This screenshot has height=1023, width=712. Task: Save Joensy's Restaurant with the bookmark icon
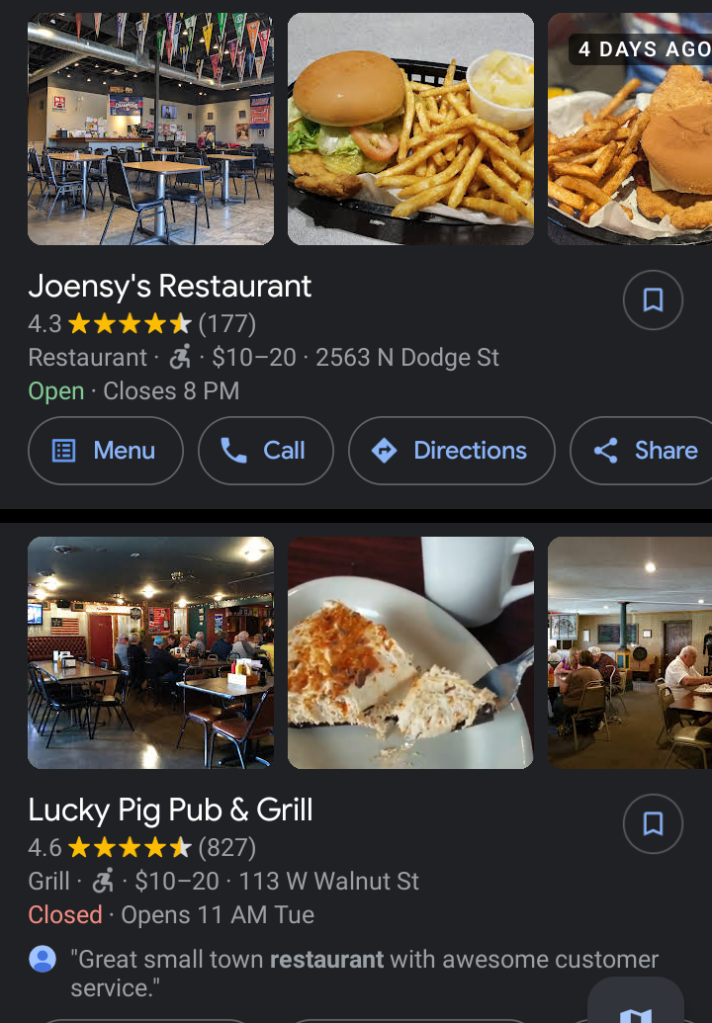coord(652,300)
